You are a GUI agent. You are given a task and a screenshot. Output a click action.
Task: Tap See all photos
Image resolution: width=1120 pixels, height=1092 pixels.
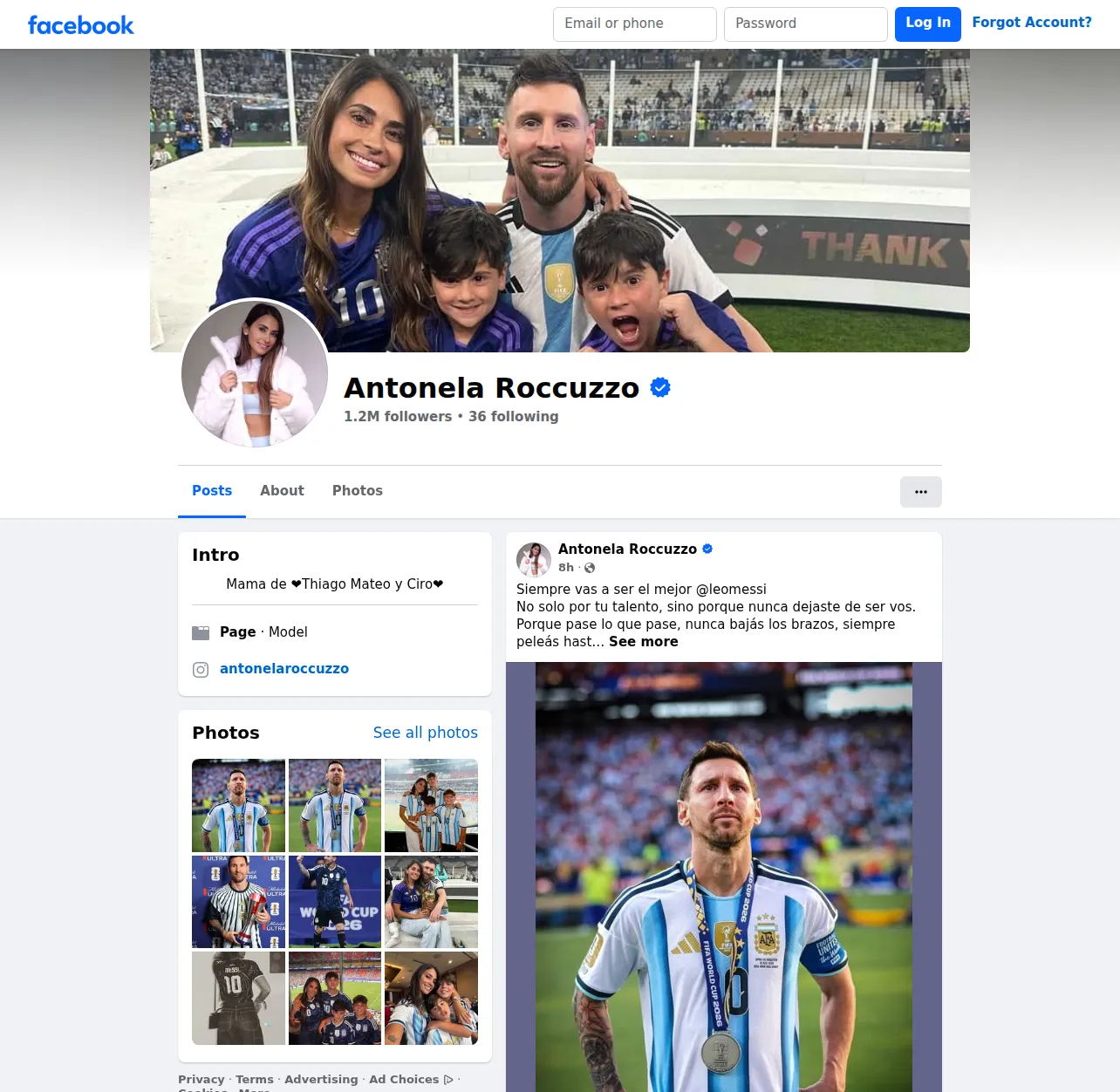pyautogui.click(x=426, y=733)
